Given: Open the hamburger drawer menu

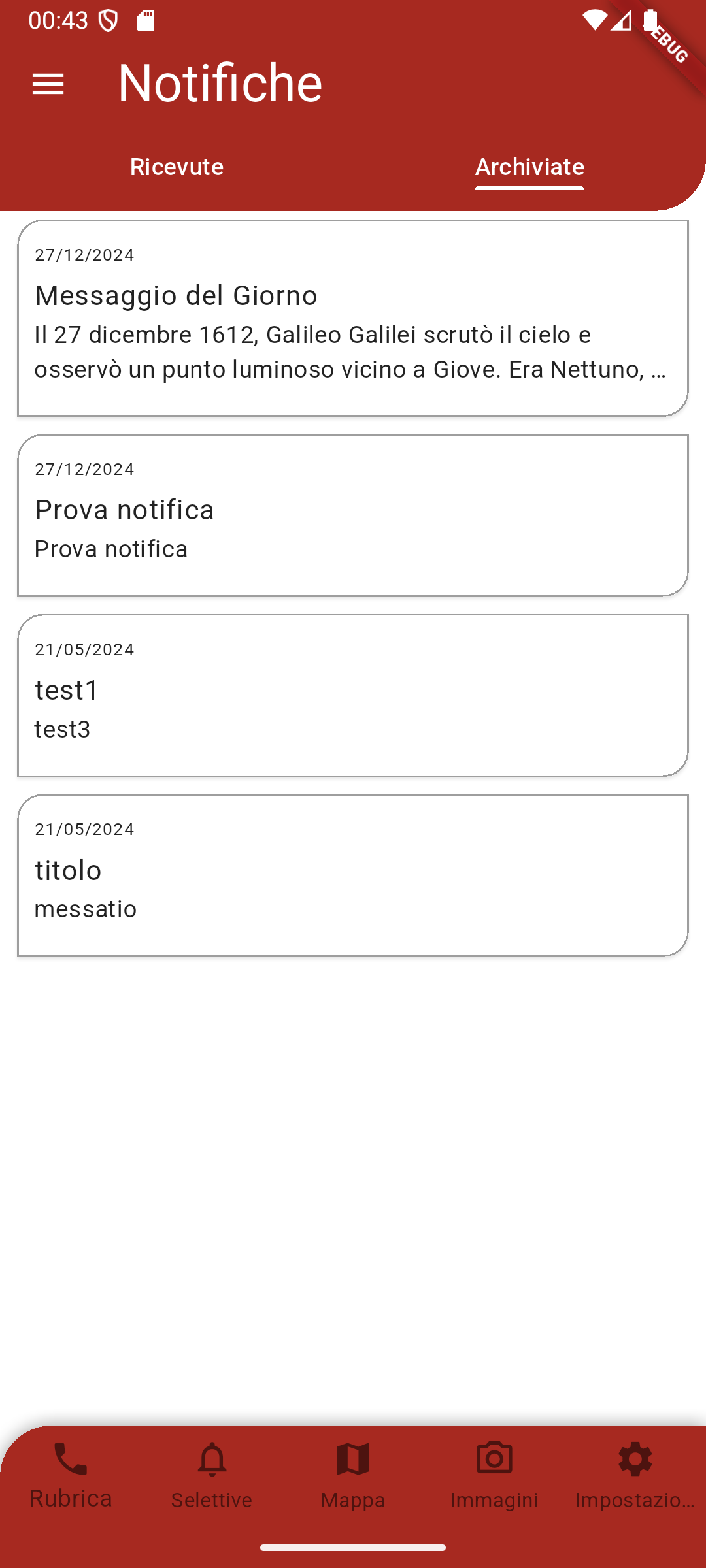Looking at the screenshot, I should click(x=48, y=84).
